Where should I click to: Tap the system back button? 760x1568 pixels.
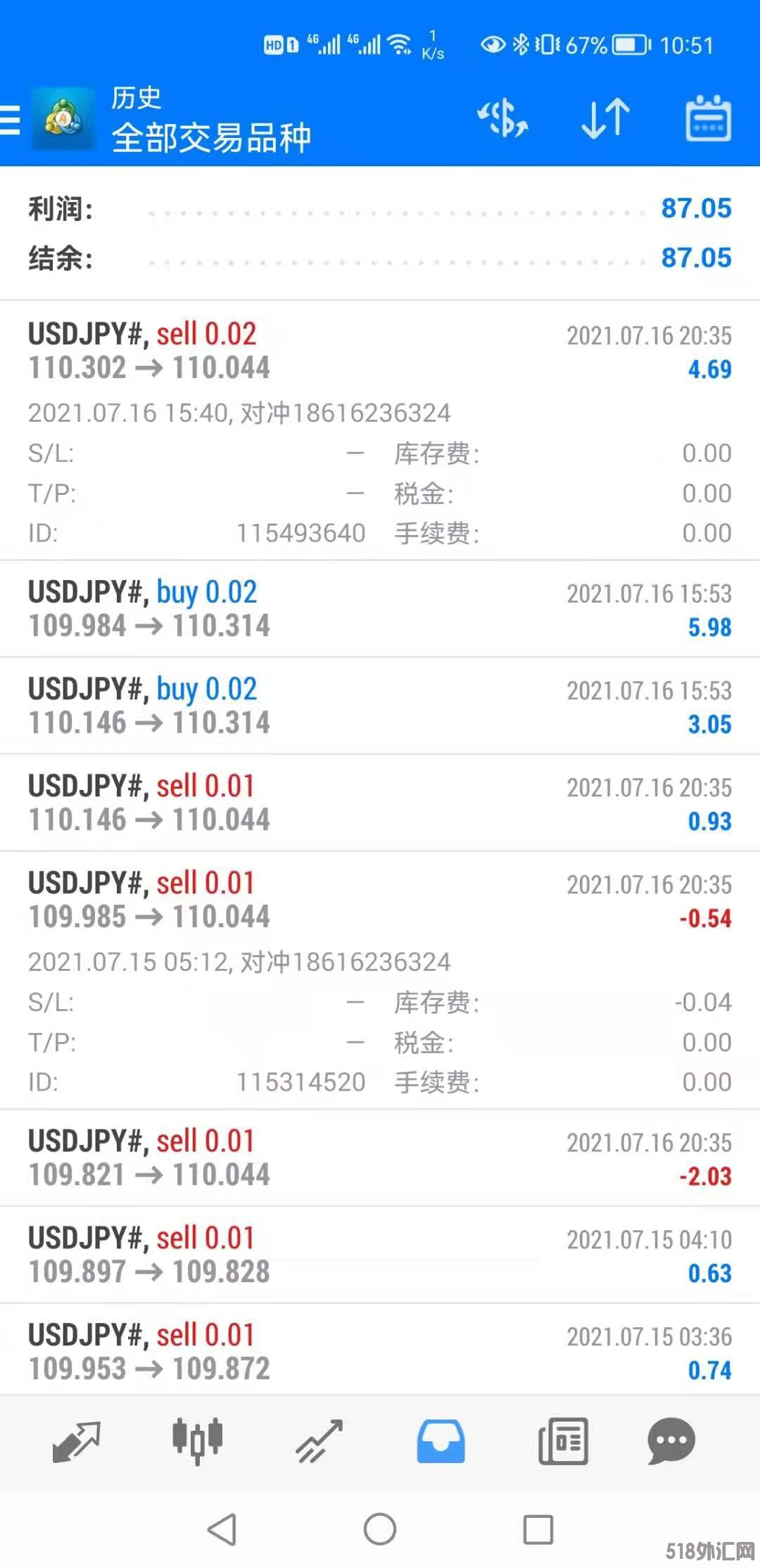[222, 1529]
